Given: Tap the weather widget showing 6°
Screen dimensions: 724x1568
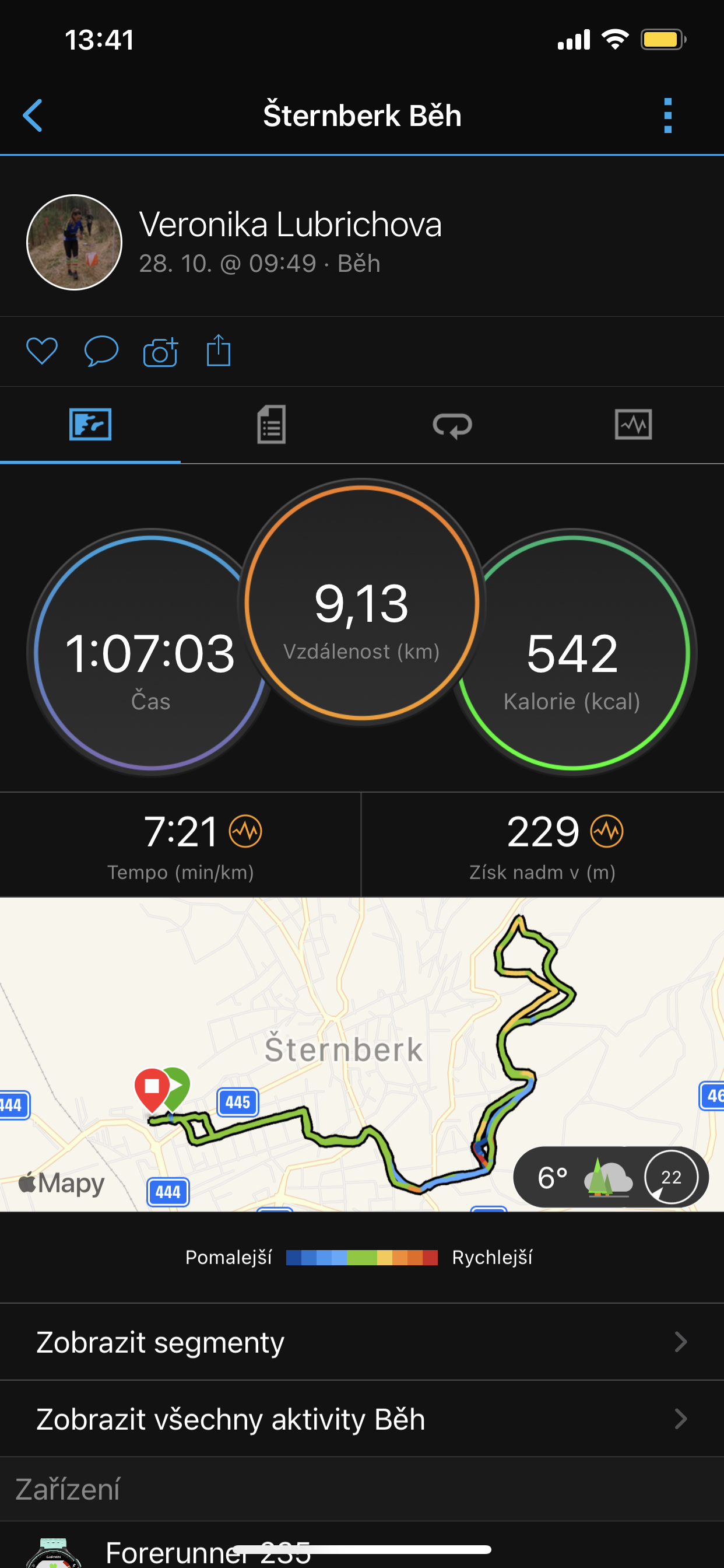Looking at the screenshot, I should [x=611, y=1177].
